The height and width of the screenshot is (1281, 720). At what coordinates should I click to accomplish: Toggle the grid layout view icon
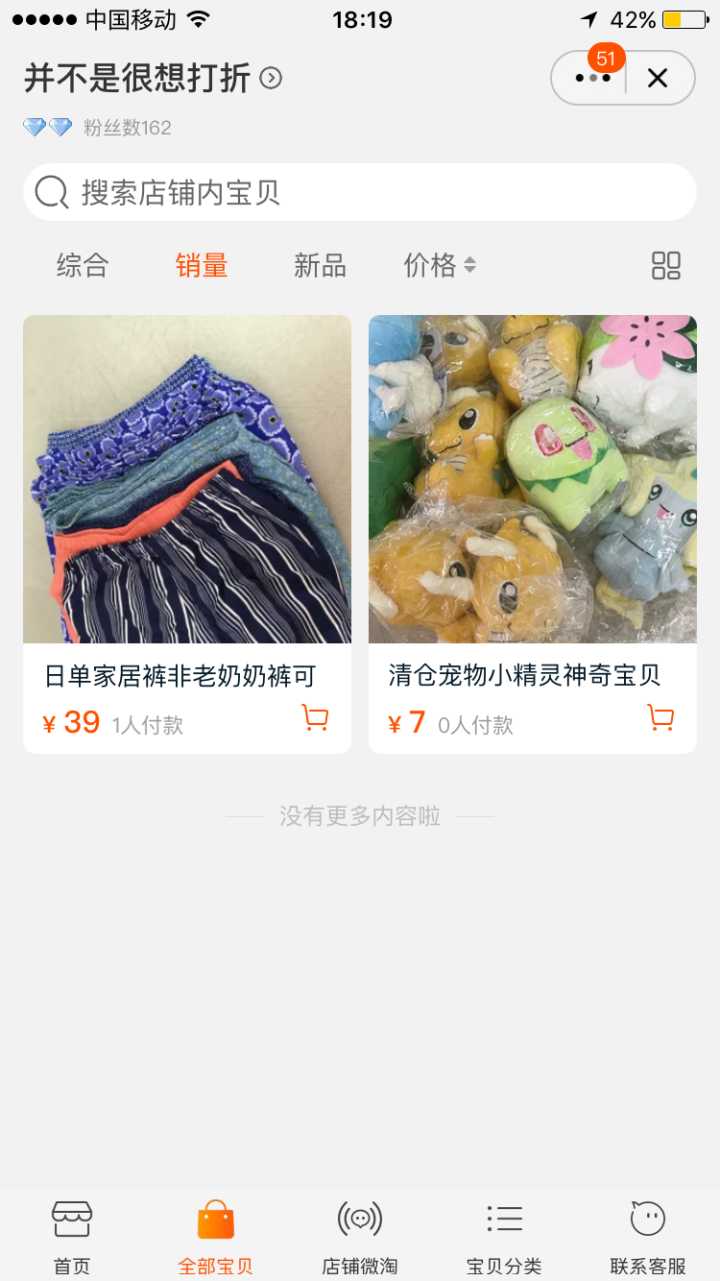[x=666, y=265]
